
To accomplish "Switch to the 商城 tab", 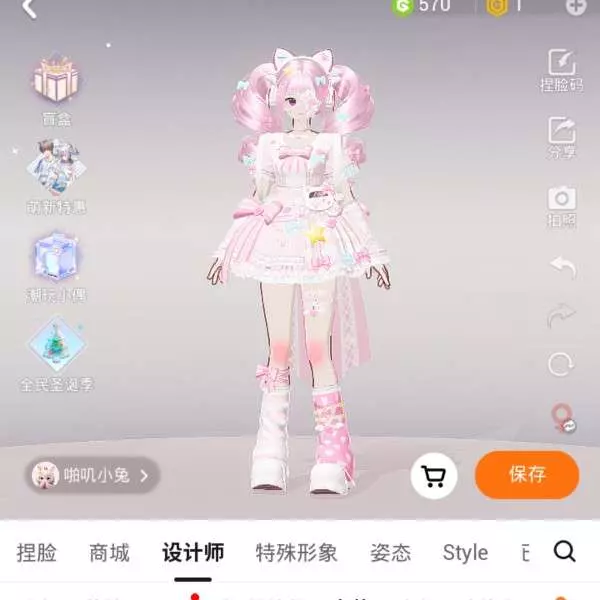I will pos(110,553).
